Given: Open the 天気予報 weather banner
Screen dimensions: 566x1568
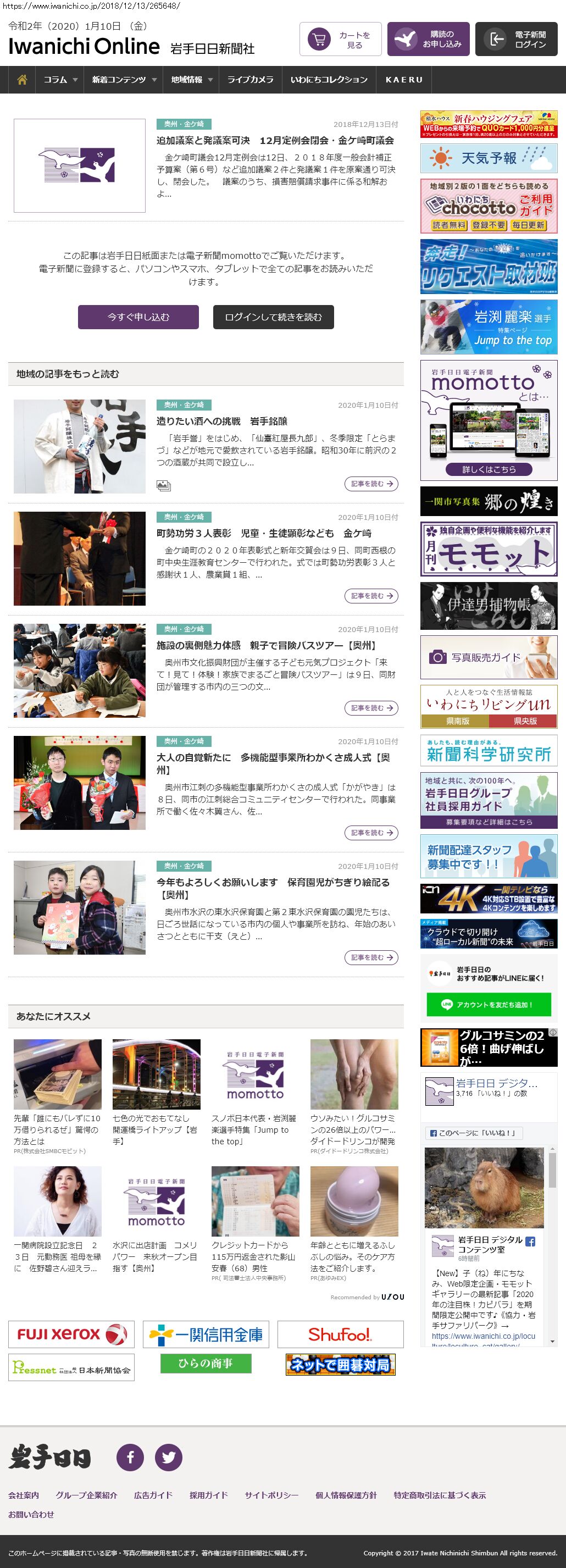Looking at the screenshot, I should [x=489, y=158].
